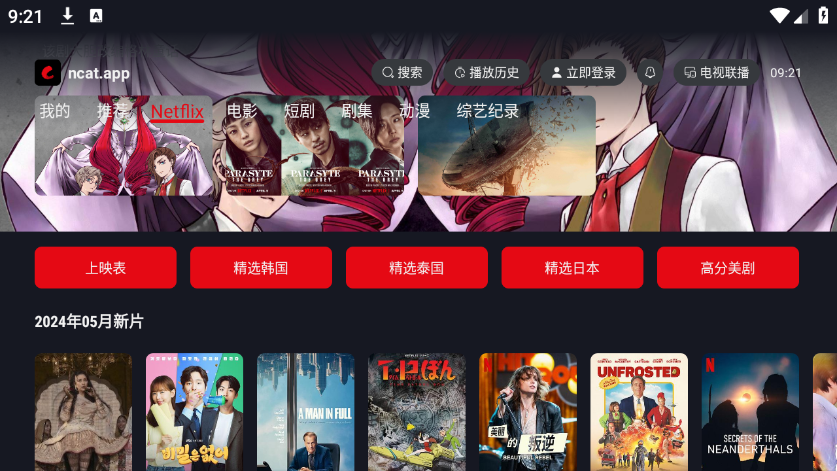Open 电视联播 TV casting
Screen dimensions: 837x471
coord(716,73)
